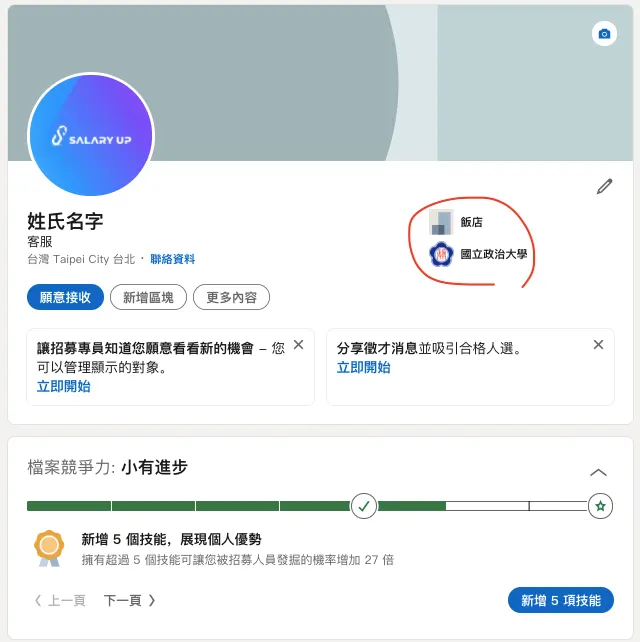
Task: Collapse the 檔案競爭力 section
Action: click(598, 472)
